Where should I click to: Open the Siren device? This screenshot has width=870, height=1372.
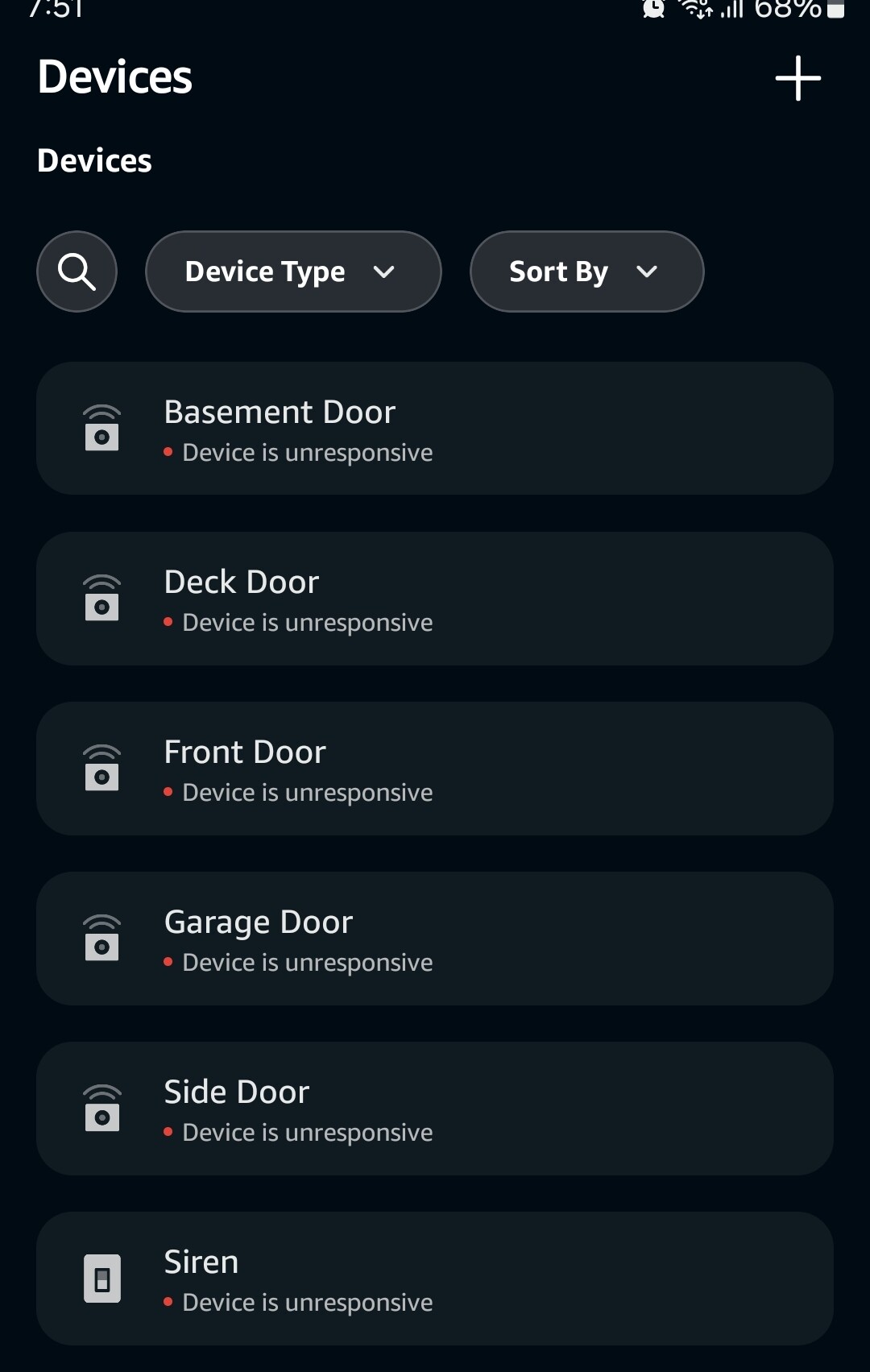435,1279
